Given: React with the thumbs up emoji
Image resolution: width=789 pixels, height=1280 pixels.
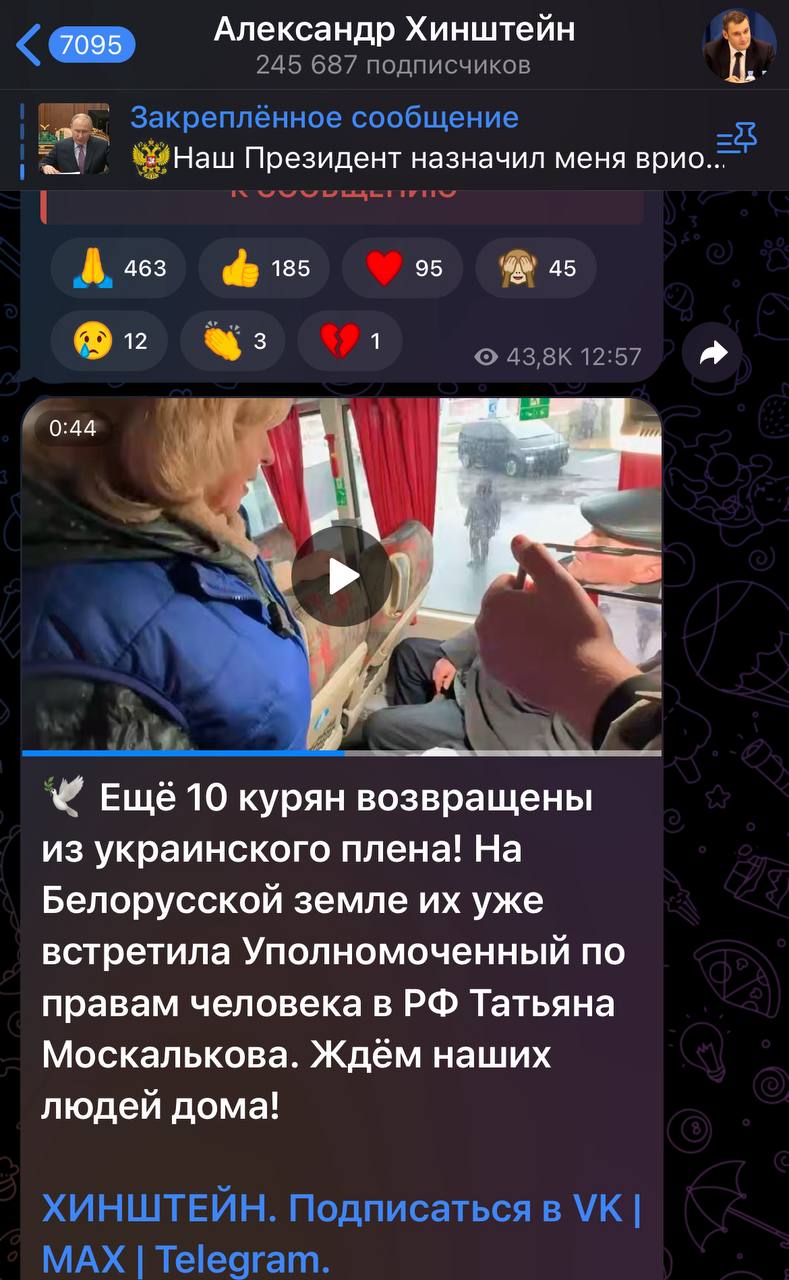Looking at the screenshot, I should [x=264, y=268].
